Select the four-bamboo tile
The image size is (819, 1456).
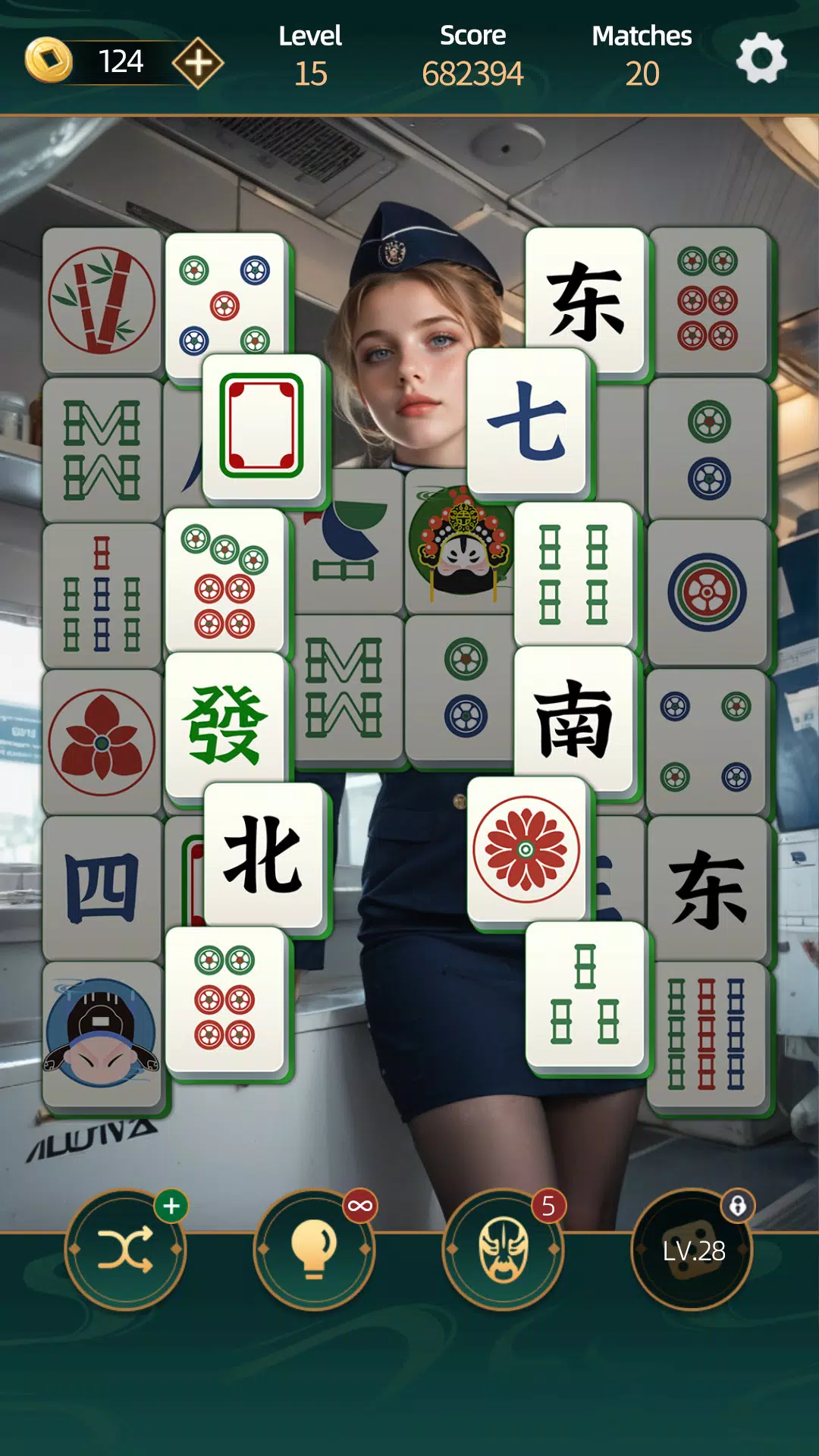pos(573,574)
